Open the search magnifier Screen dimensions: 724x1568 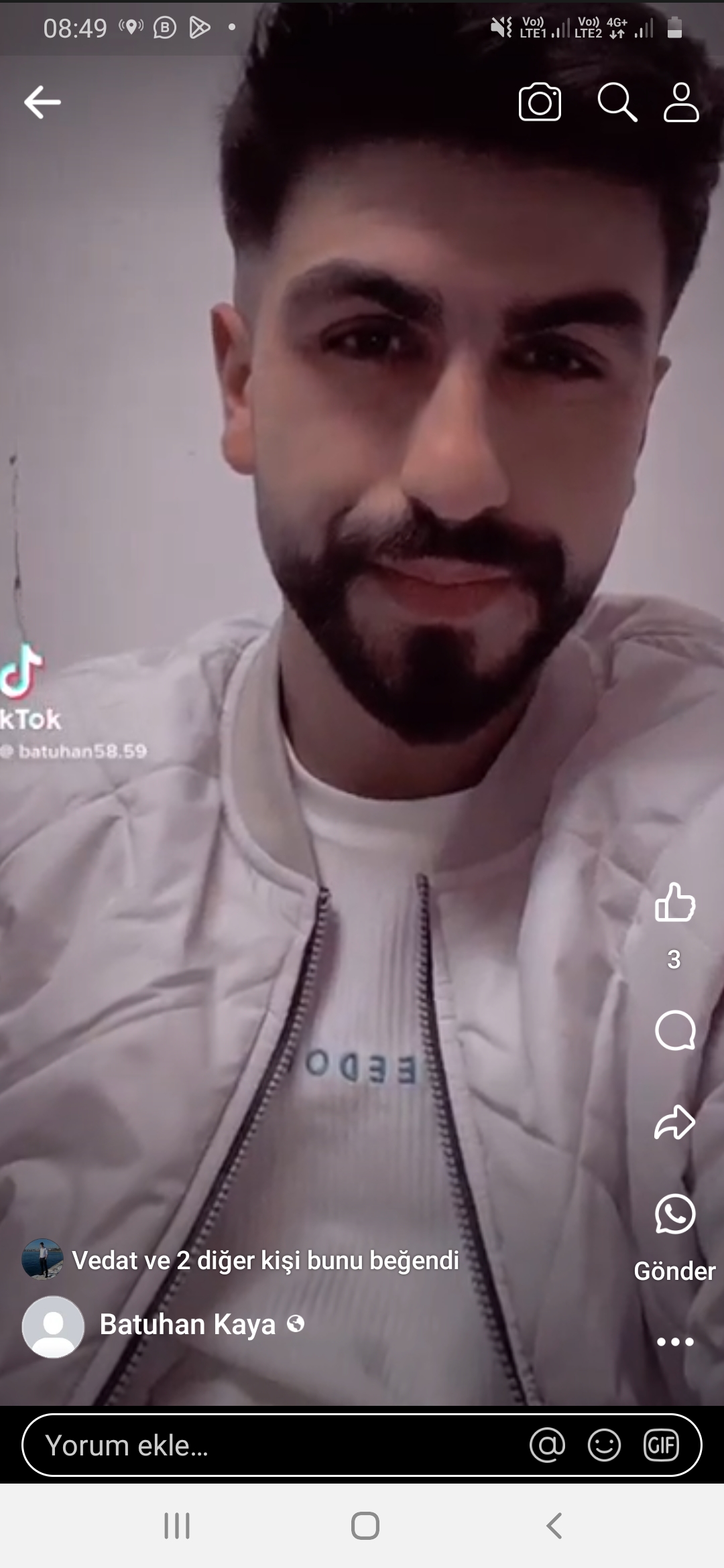point(617,103)
